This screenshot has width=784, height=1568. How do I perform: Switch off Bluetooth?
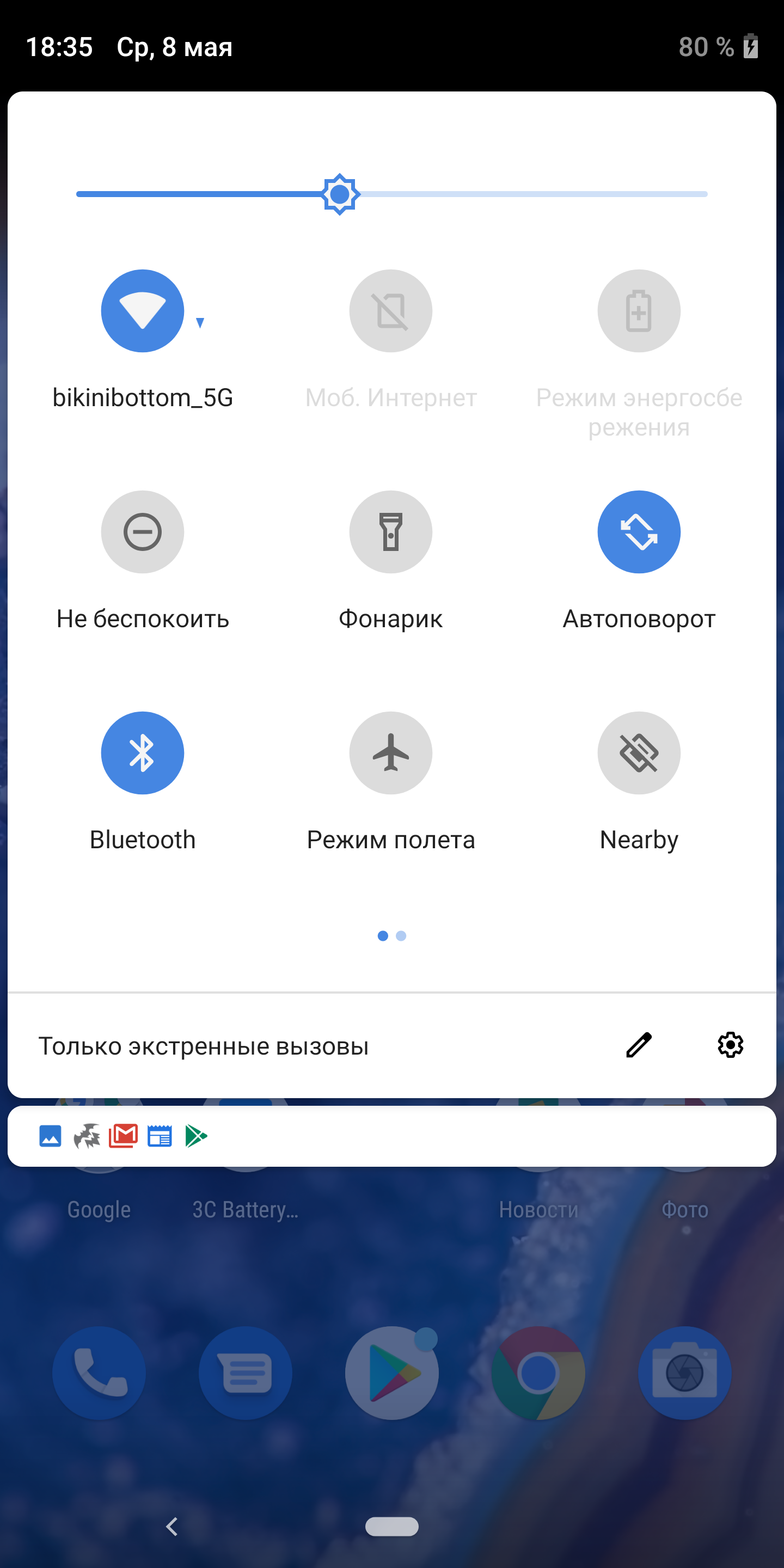pos(143,753)
